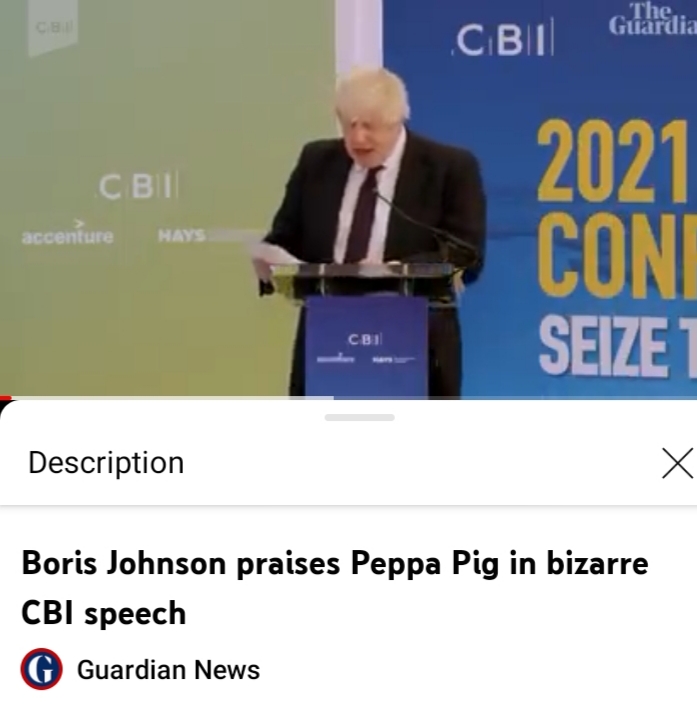Close the Description panel
This screenshot has height=709, width=697.
pos(677,463)
